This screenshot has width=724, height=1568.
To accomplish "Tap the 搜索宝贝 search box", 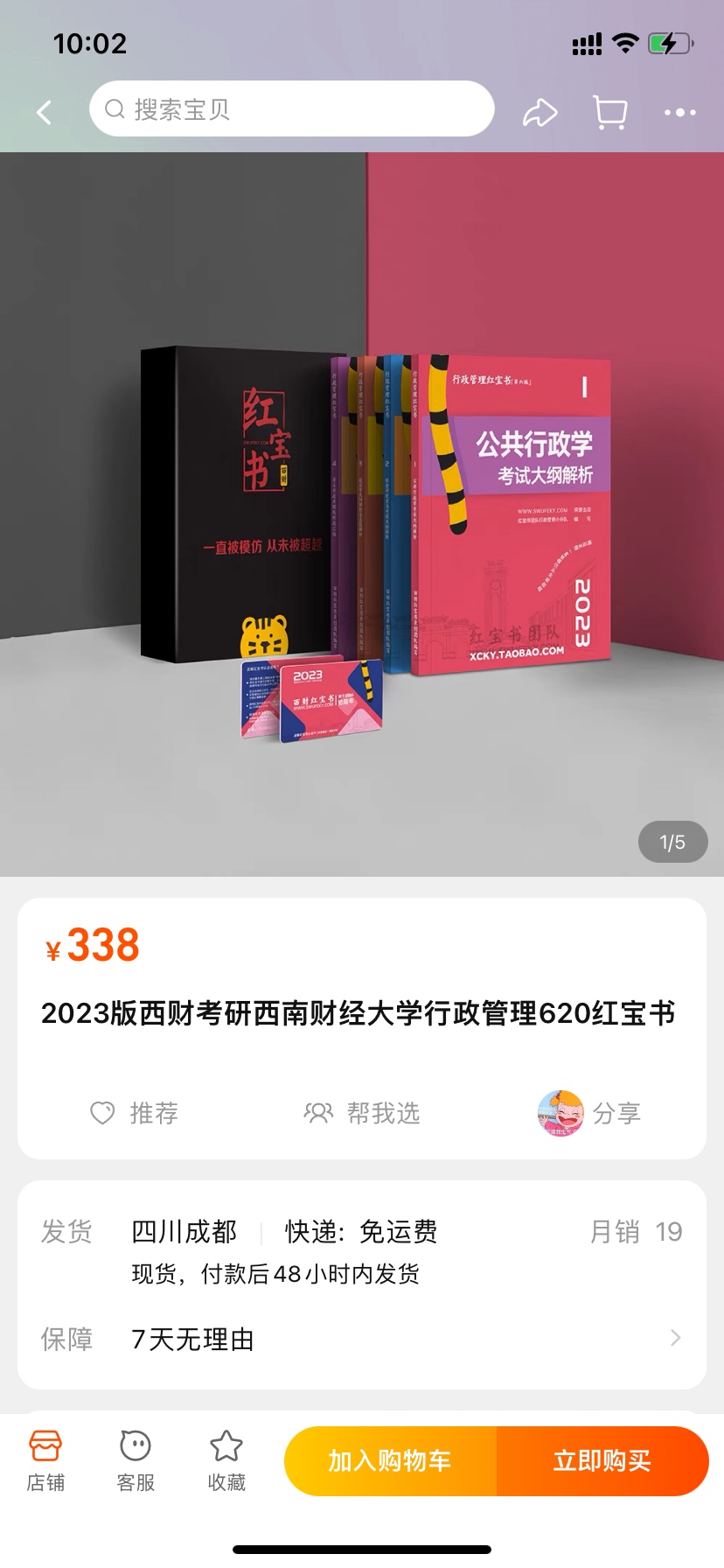I will pyautogui.click(x=291, y=109).
